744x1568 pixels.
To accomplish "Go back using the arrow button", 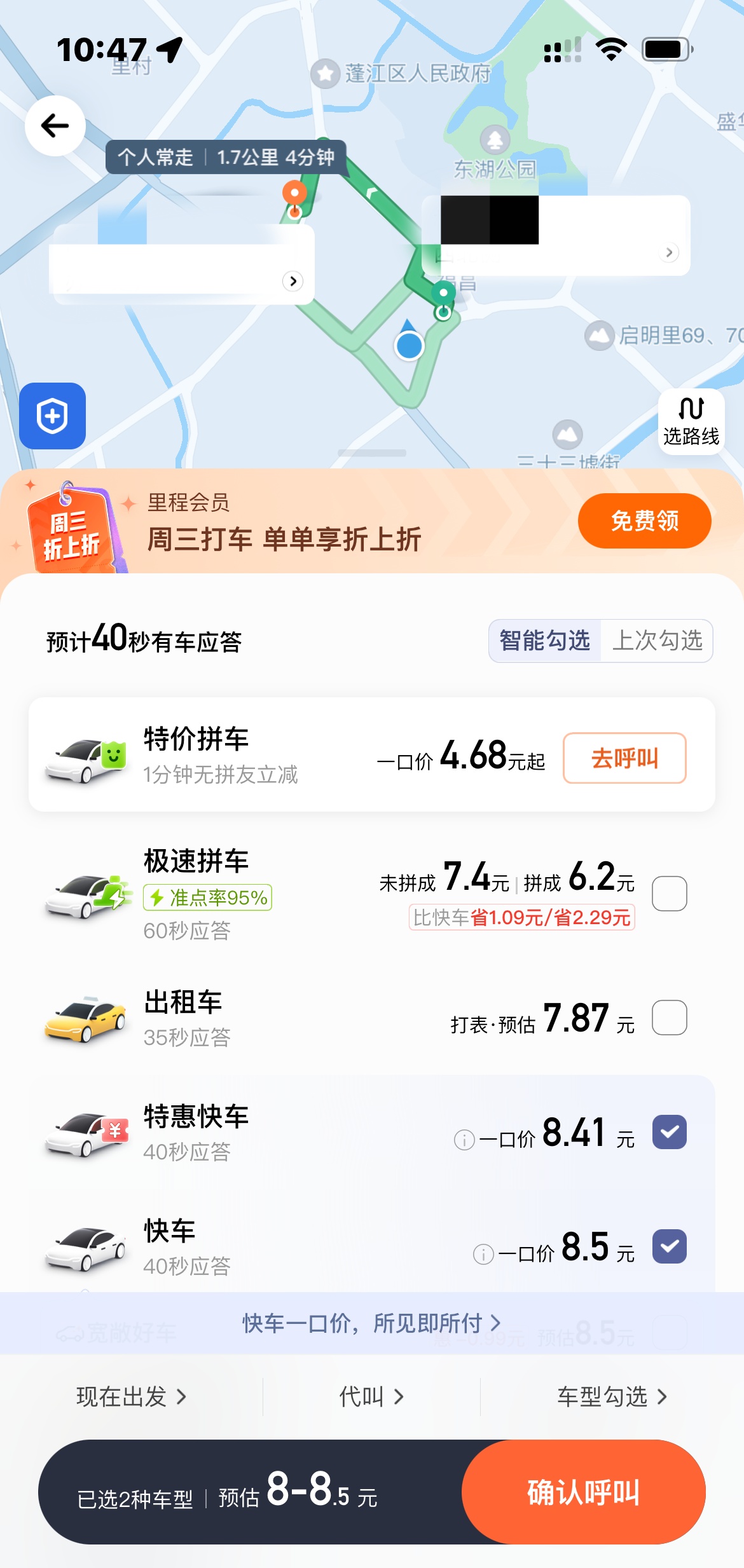I will (55, 126).
